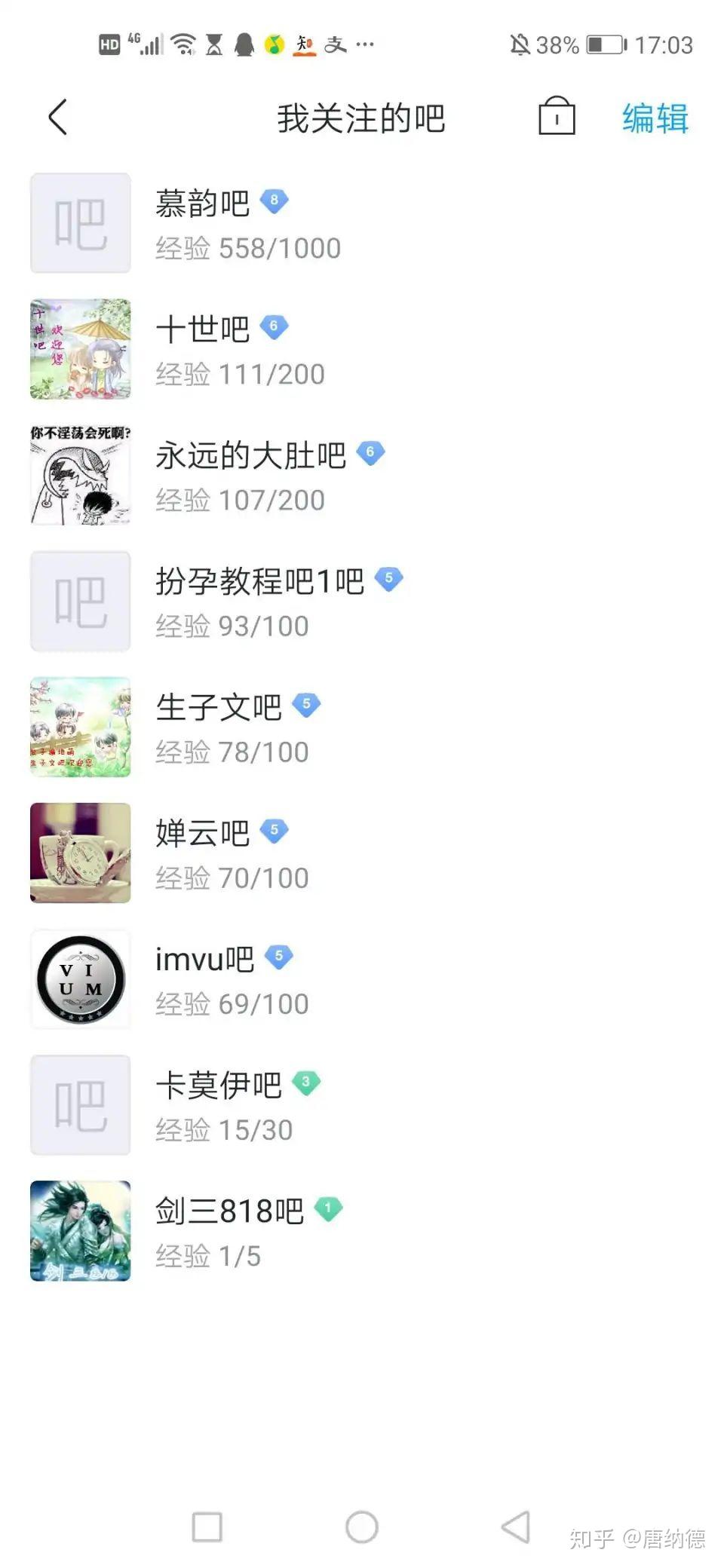
Task: Open the 剑三818吧 forum avatar
Action: (x=80, y=1230)
